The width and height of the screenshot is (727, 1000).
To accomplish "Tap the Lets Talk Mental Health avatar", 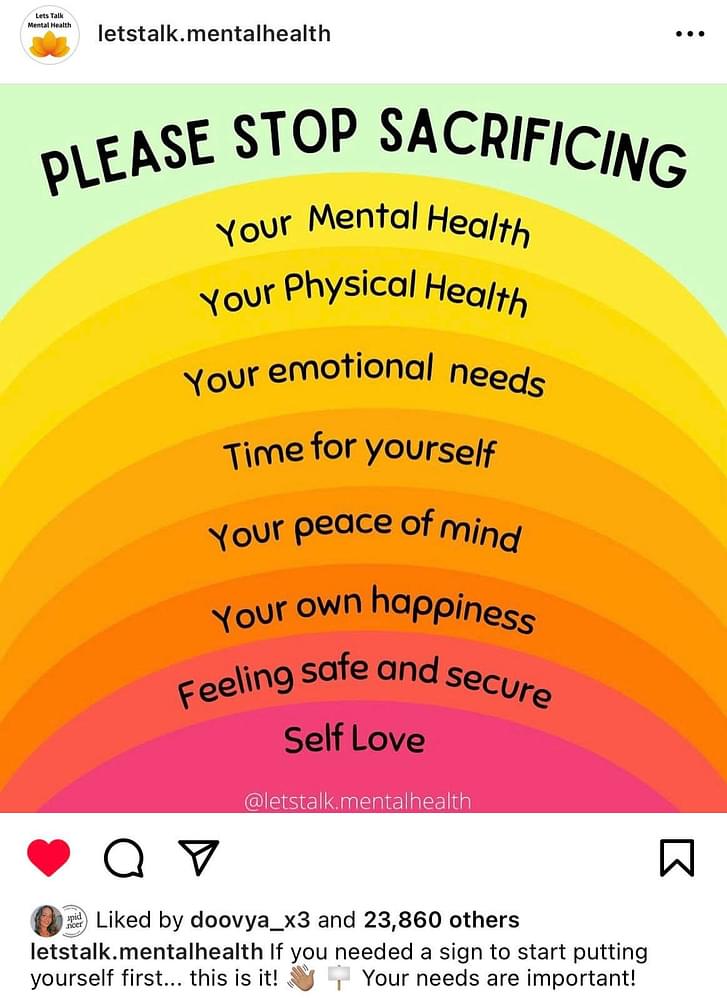I will coord(50,35).
